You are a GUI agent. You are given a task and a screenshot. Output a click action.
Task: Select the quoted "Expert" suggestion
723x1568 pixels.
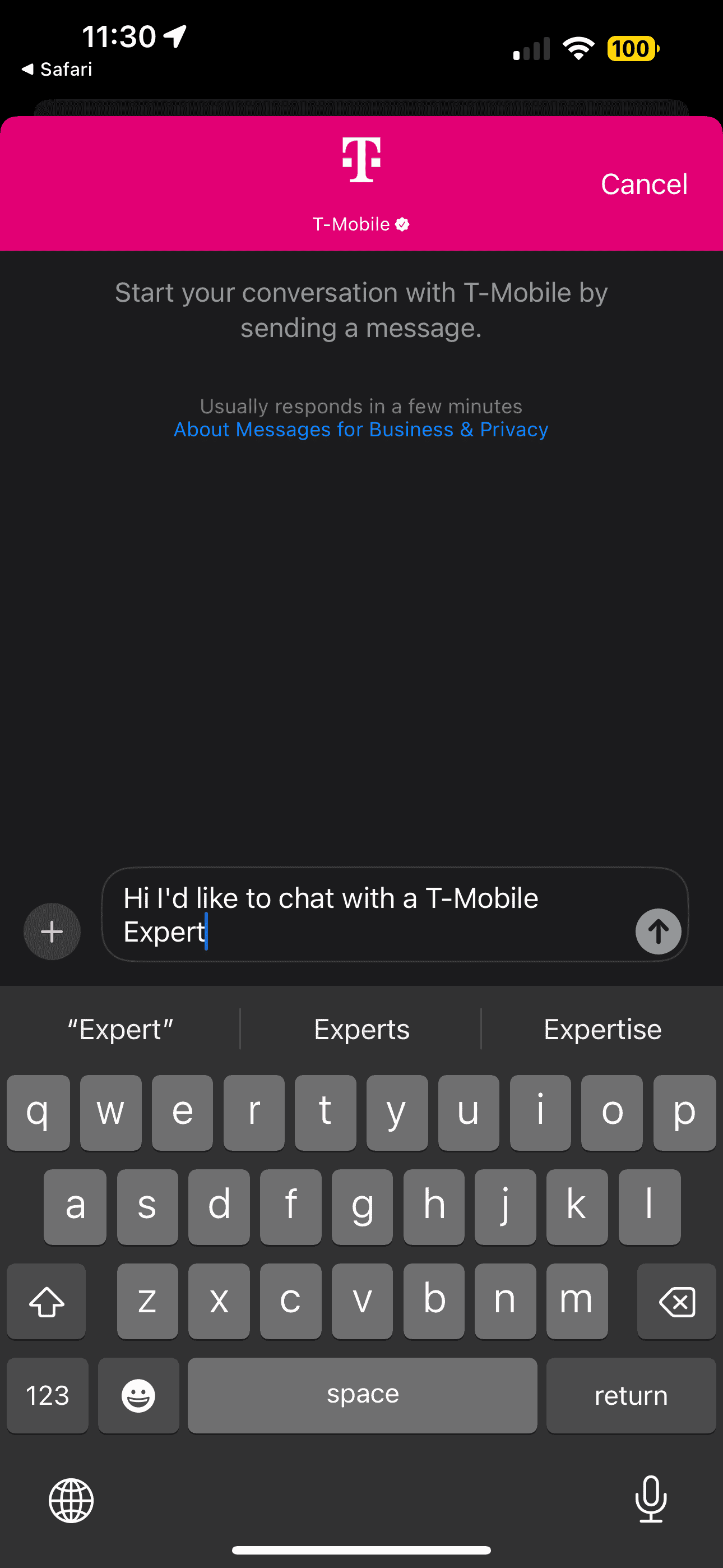point(121,1029)
